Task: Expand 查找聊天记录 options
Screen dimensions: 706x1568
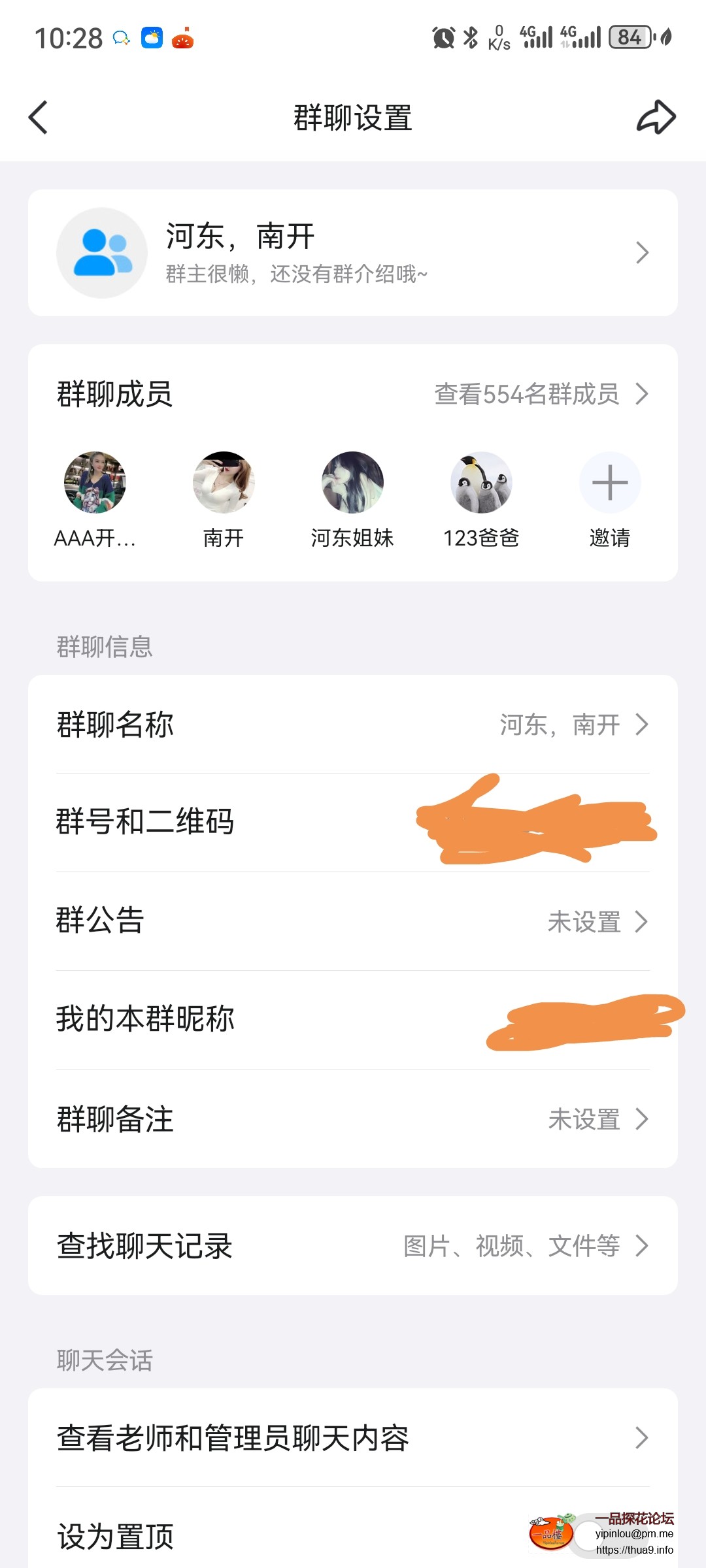Action: (353, 1245)
